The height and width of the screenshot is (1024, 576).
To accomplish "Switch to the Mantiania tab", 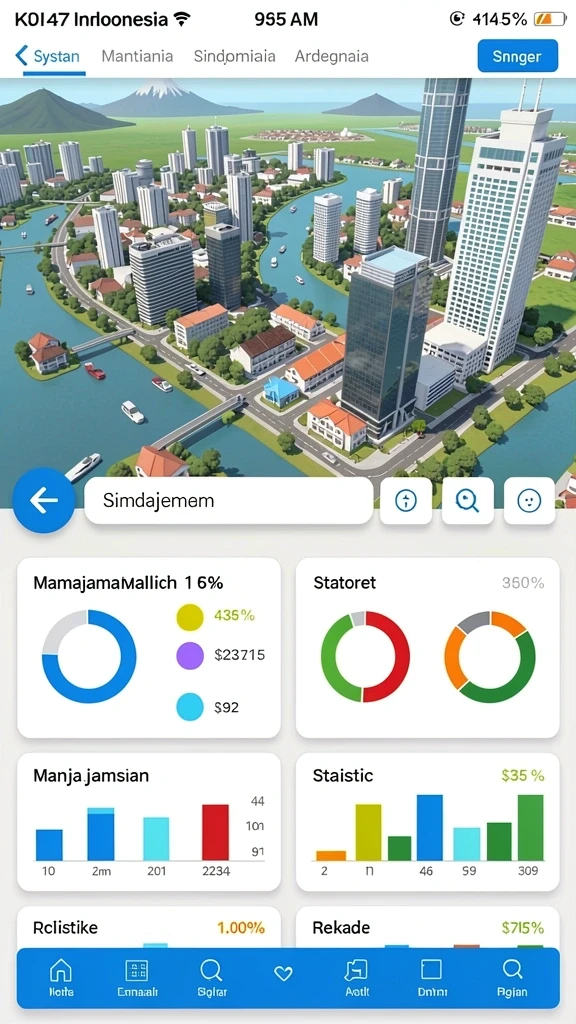I will pos(137,56).
